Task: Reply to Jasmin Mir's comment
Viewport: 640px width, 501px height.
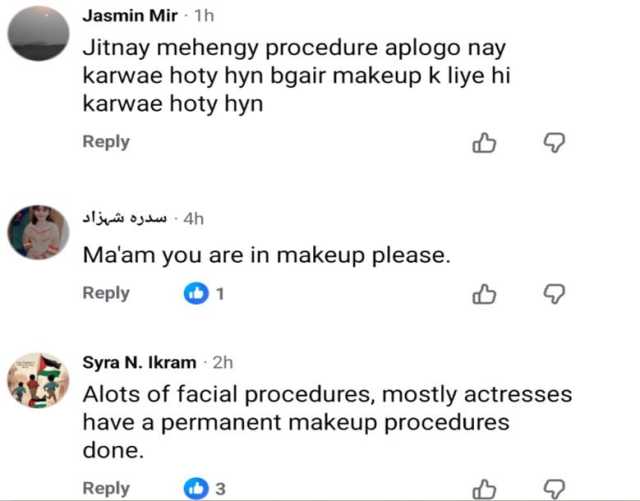Action: pyautogui.click(x=106, y=142)
